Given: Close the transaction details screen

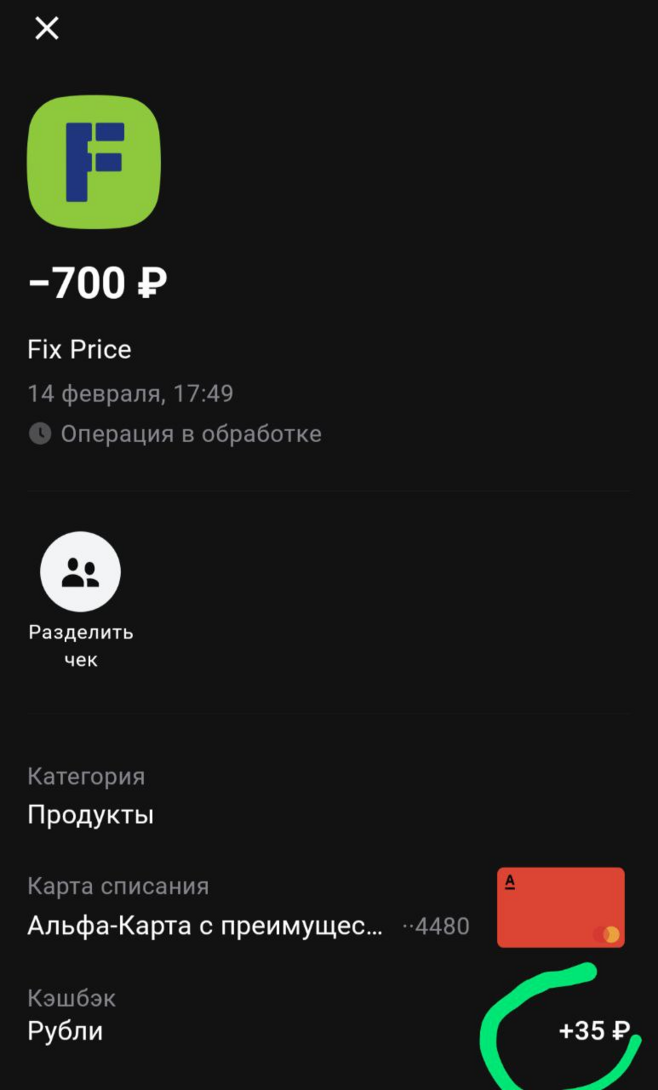Looking at the screenshot, I should coord(47,28).
